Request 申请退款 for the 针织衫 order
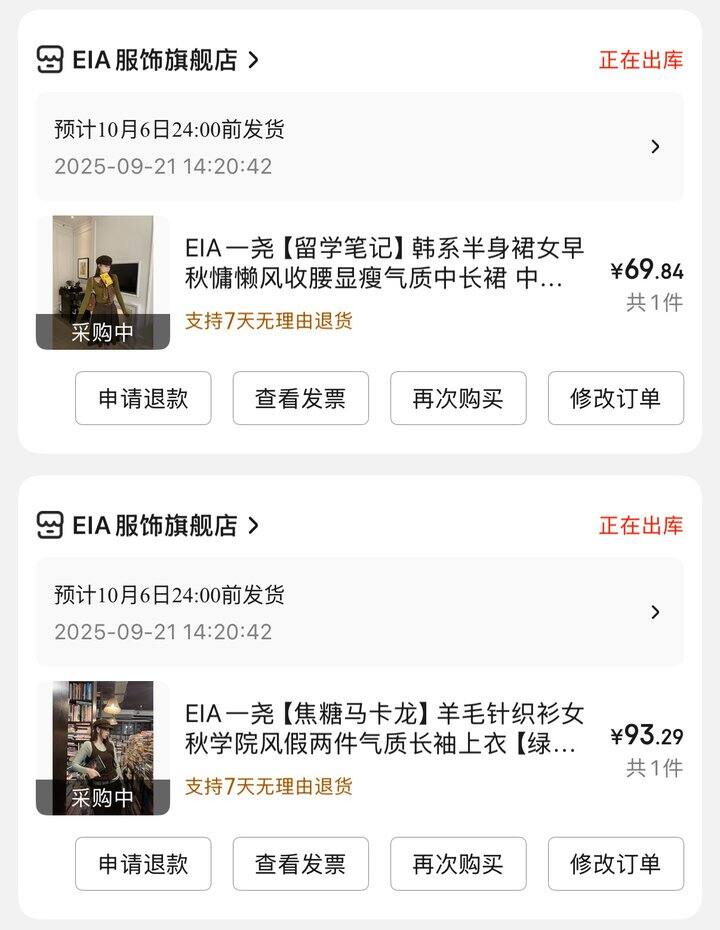Screen dimensions: 720x930 click(143, 864)
